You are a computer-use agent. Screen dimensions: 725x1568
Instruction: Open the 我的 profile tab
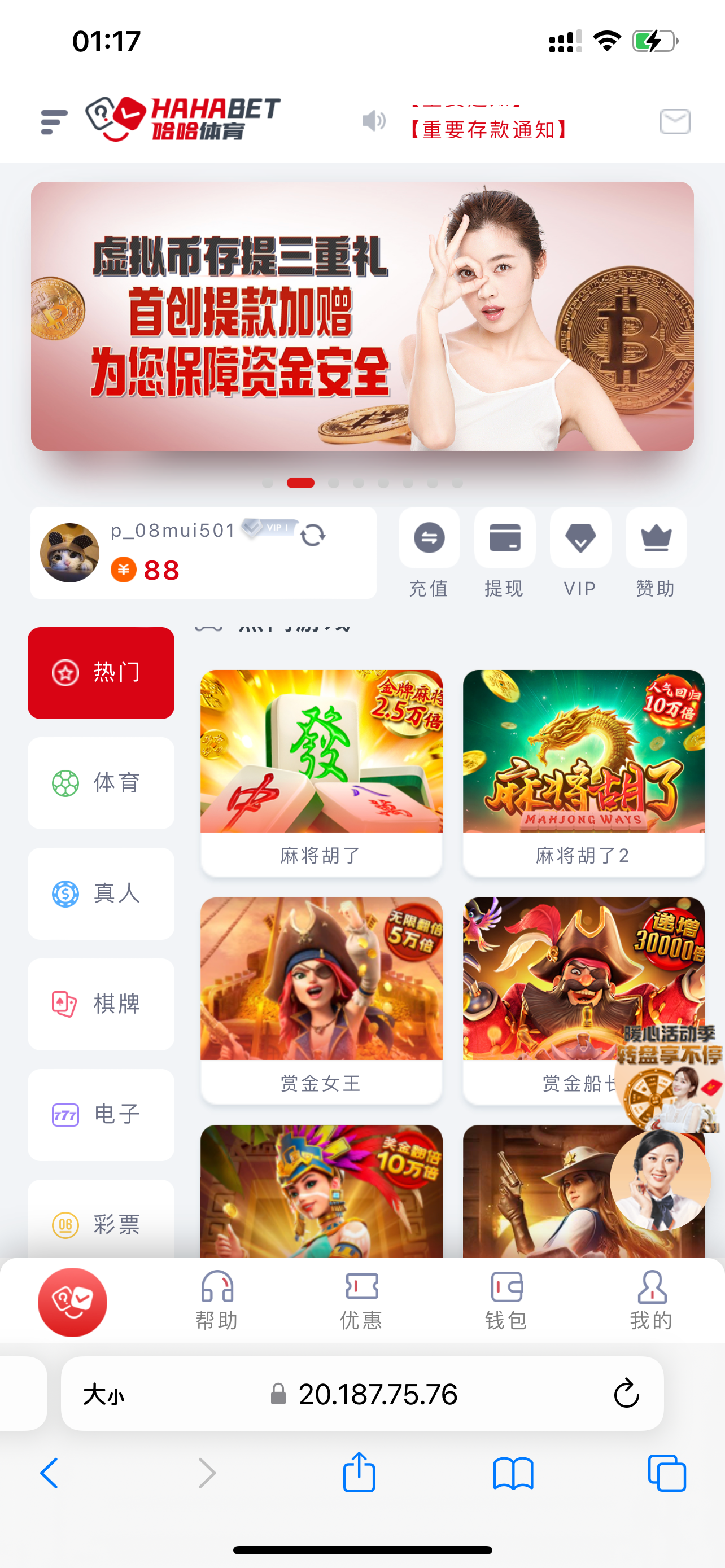pos(652,1301)
